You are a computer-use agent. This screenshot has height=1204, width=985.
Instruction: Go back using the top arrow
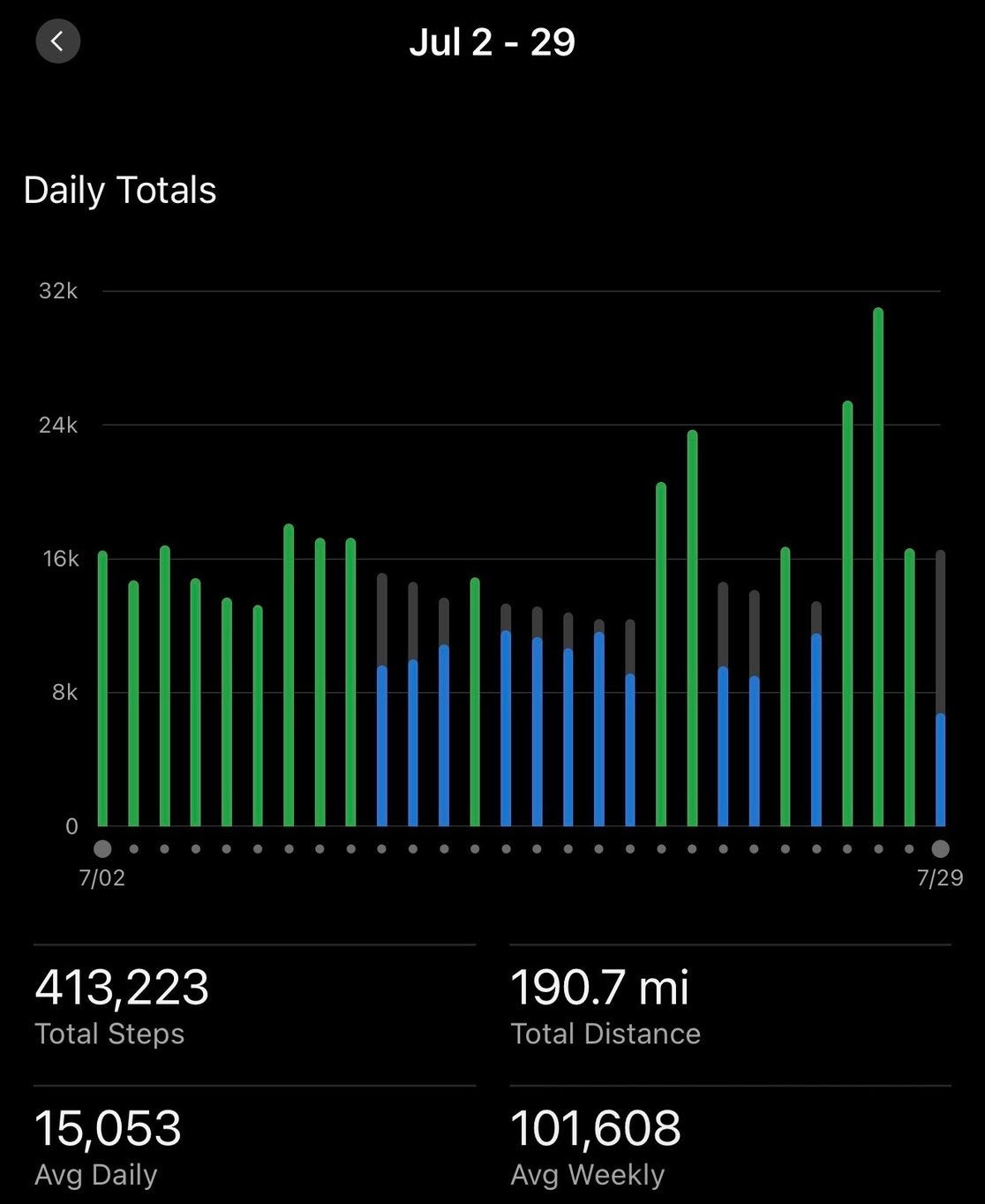(x=57, y=41)
